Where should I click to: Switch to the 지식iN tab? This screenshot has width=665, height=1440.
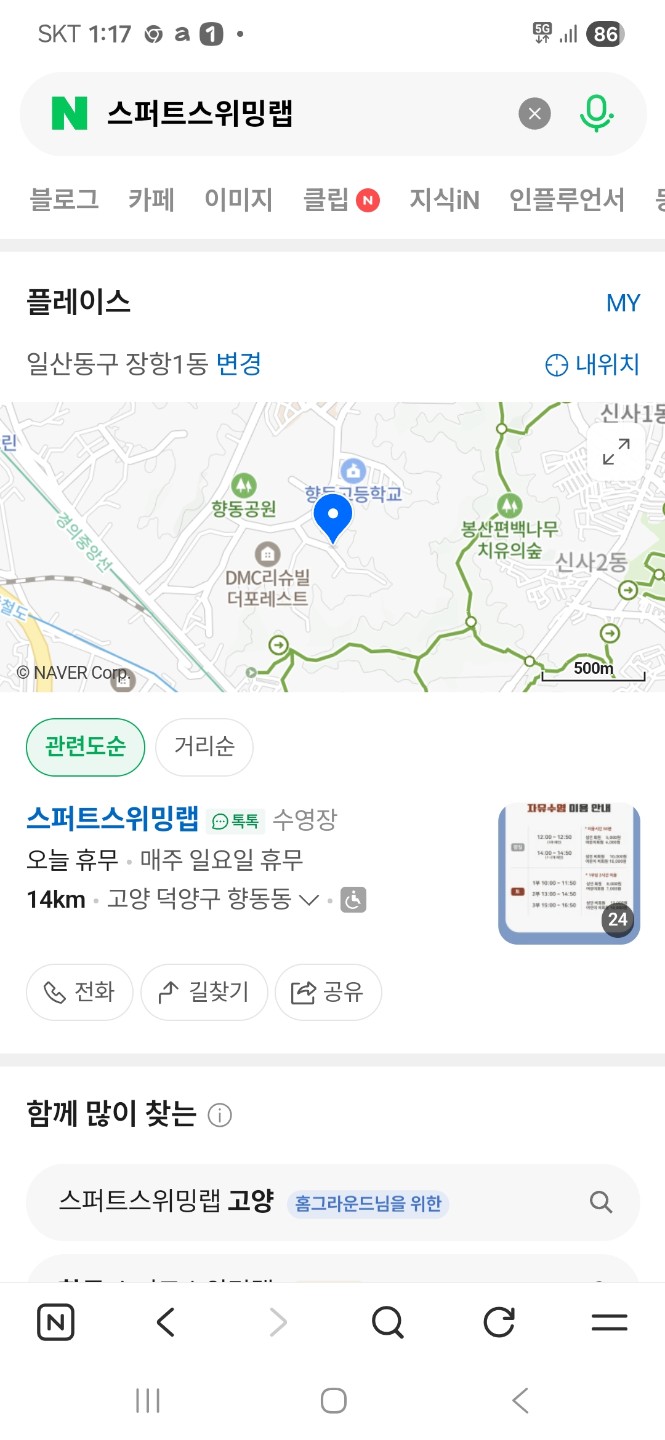444,200
